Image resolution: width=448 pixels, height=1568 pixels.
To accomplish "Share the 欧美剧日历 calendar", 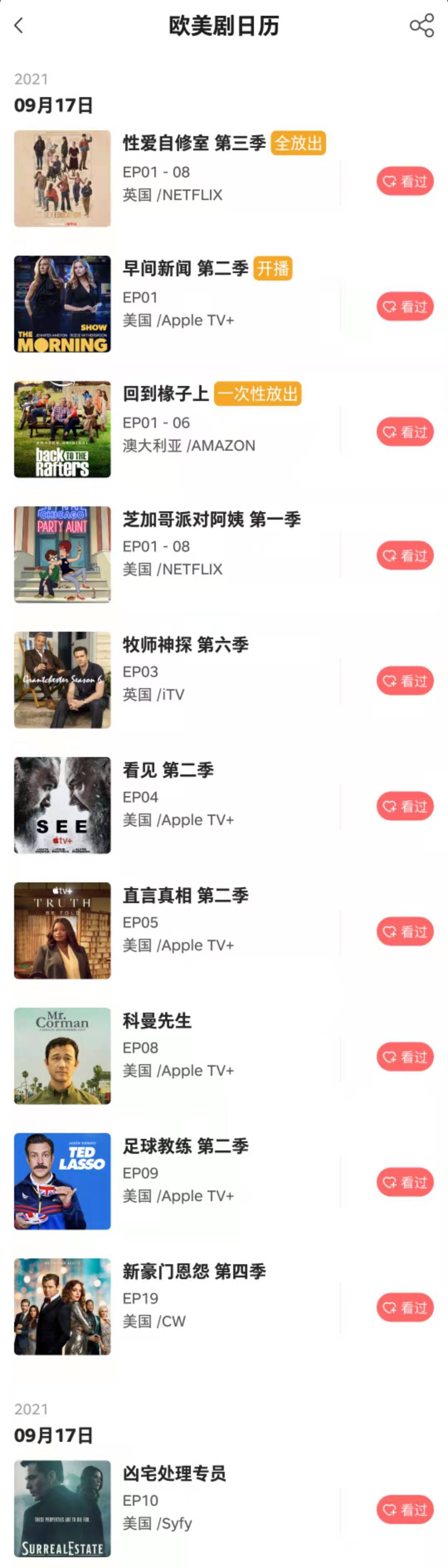I will [421, 26].
